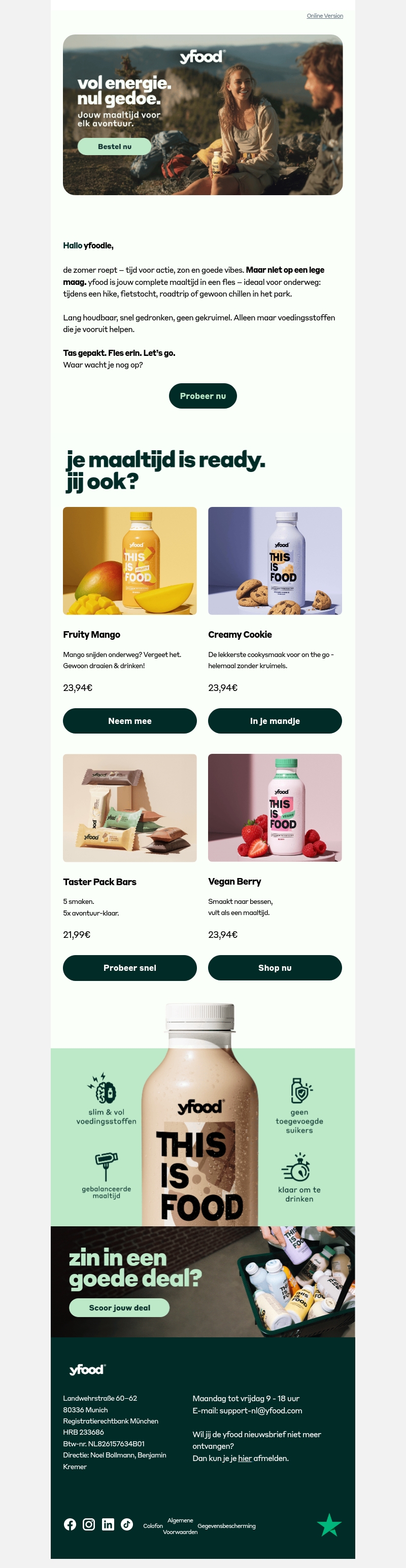Tap Shop nu under Vegan Berry
This screenshot has height=1568, width=406.
point(275,968)
